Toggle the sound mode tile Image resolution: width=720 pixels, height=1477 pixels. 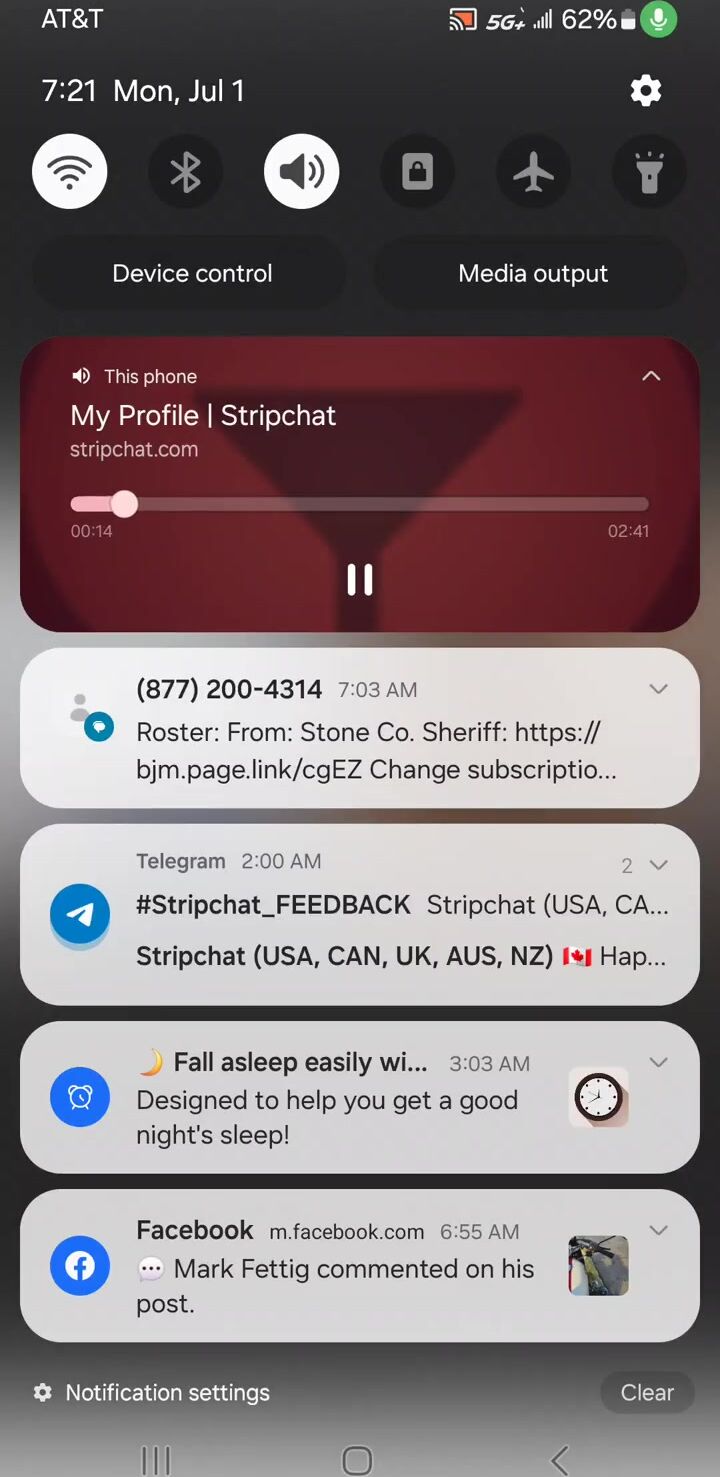coord(302,172)
